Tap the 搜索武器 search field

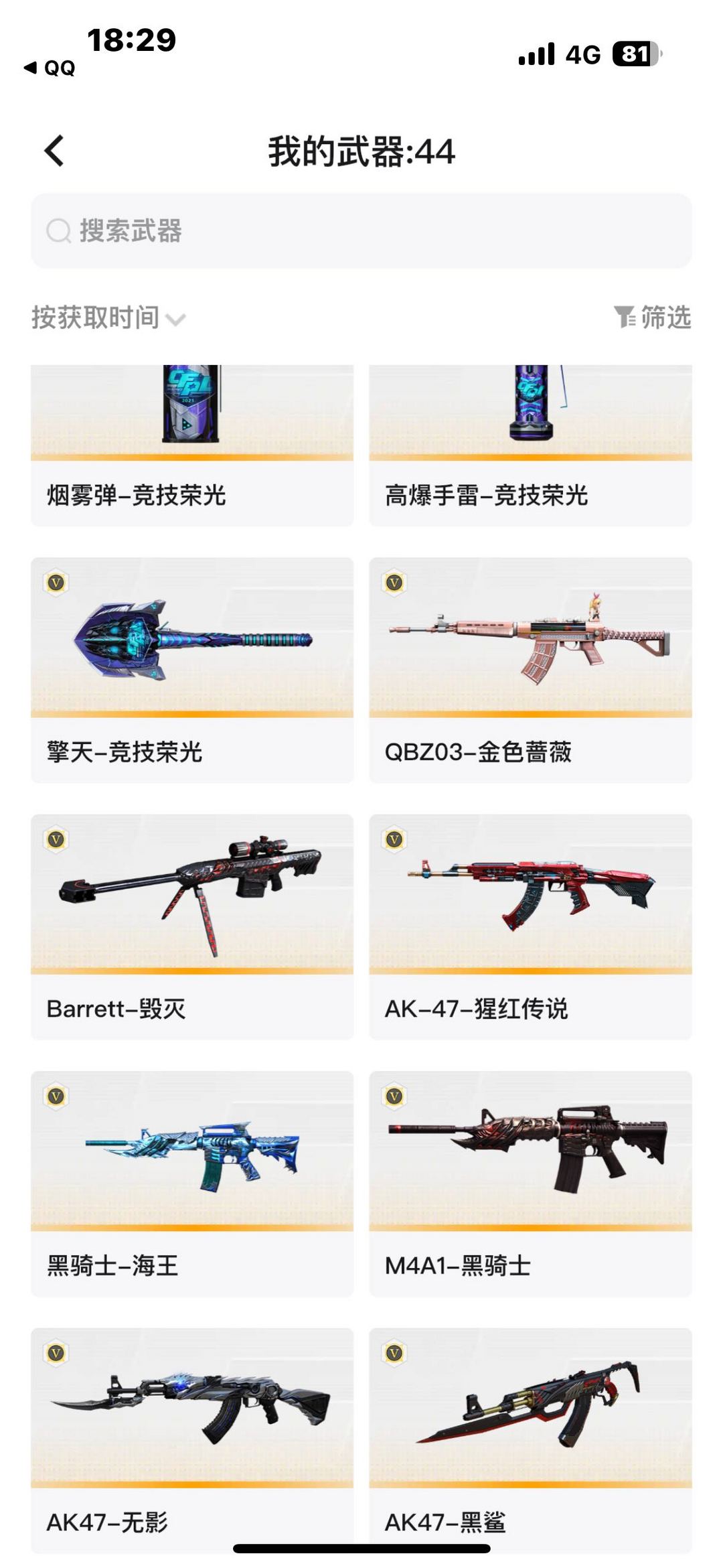361,231
